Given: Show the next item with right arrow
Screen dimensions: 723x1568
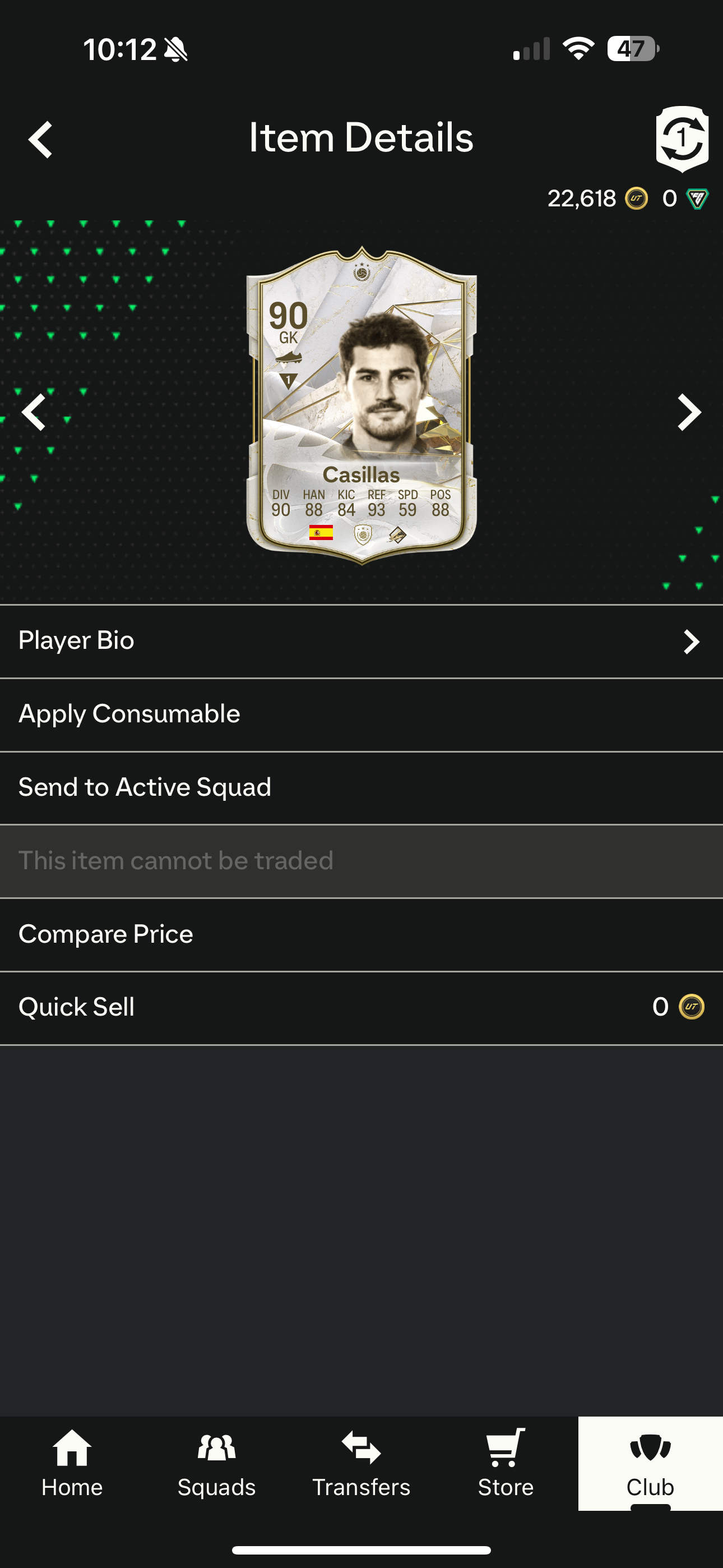Looking at the screenshot, I should point(689,412).
